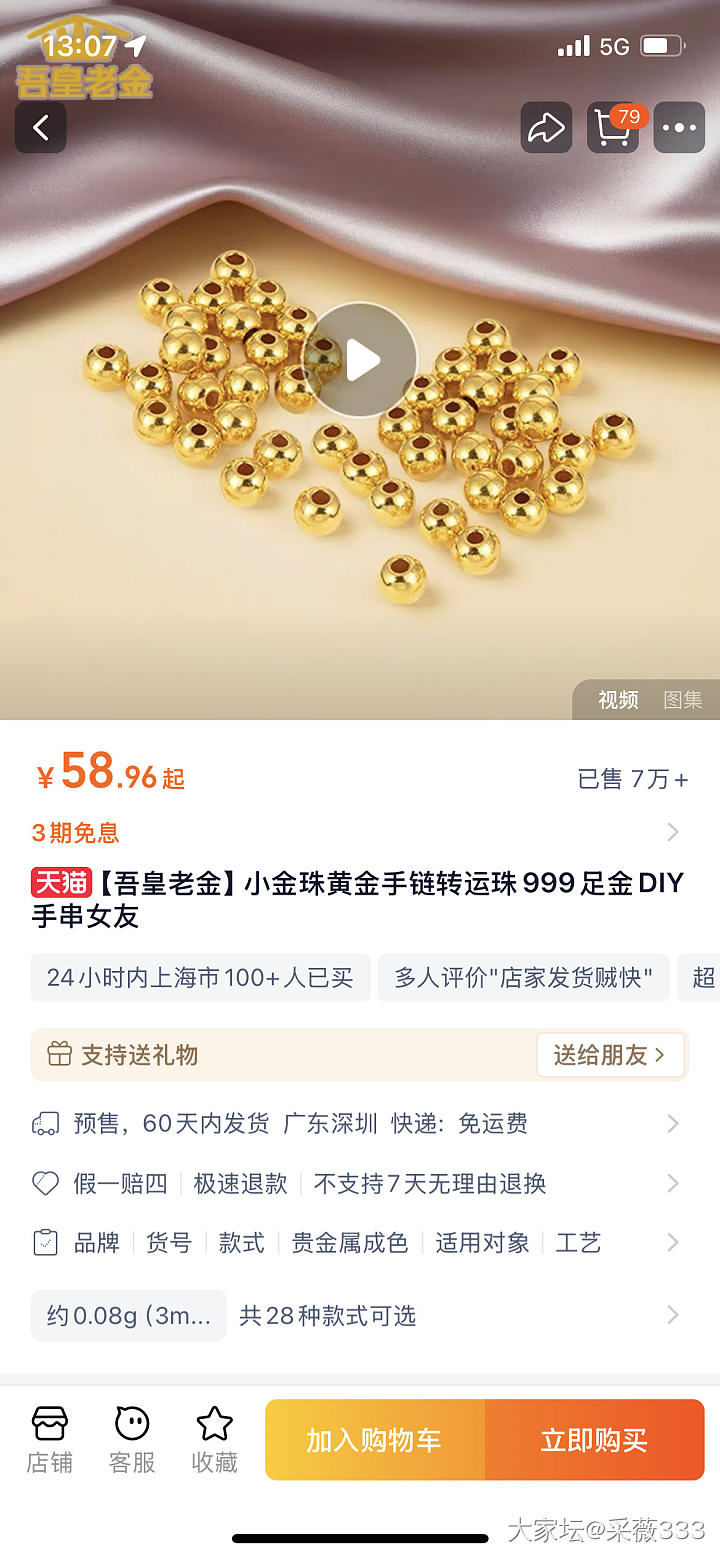Select the 约0.08g style option chip
Screen dimensions: 720x1558
[129, 1316]
